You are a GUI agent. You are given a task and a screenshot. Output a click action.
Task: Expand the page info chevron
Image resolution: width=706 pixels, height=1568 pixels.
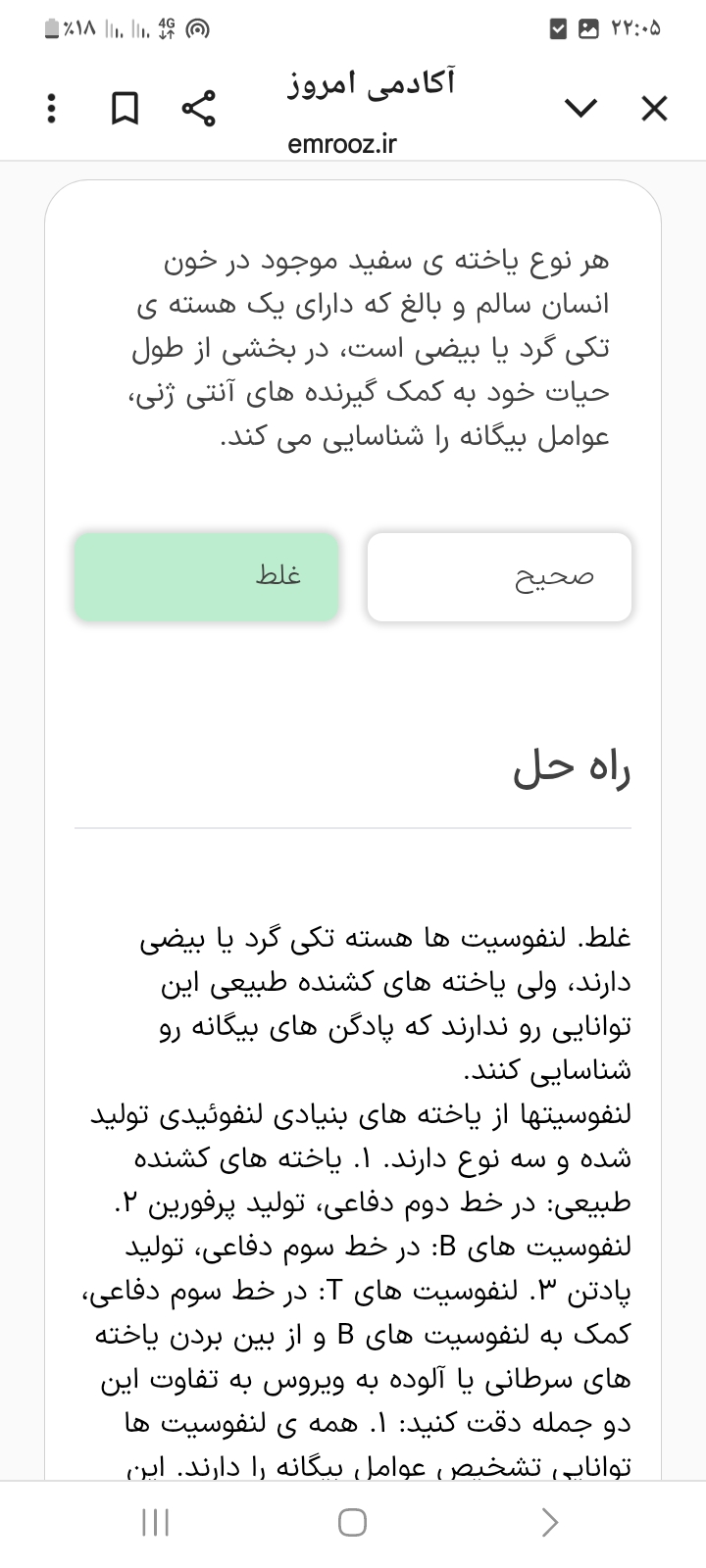coord(581,108)
